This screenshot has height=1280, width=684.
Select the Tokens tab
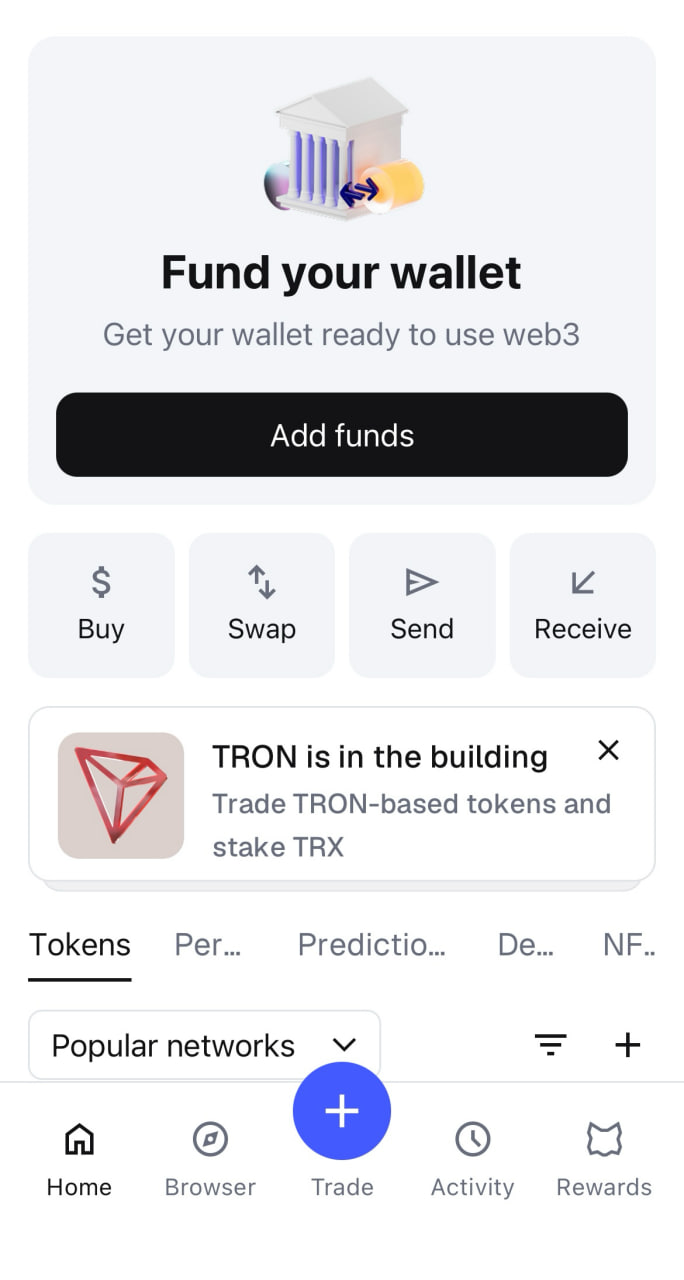click(80, 945)
